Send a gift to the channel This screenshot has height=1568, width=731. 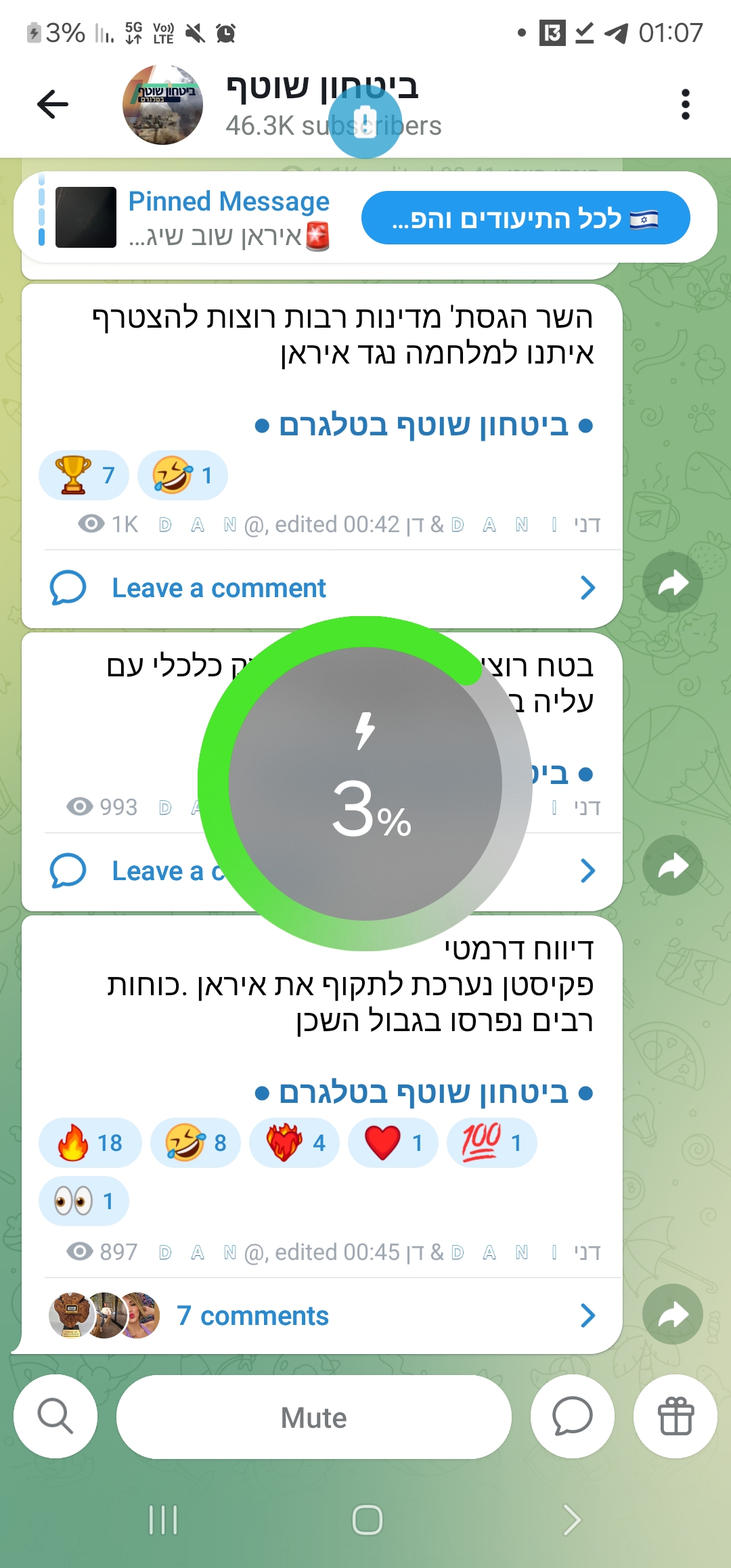tap(675, 1416)
